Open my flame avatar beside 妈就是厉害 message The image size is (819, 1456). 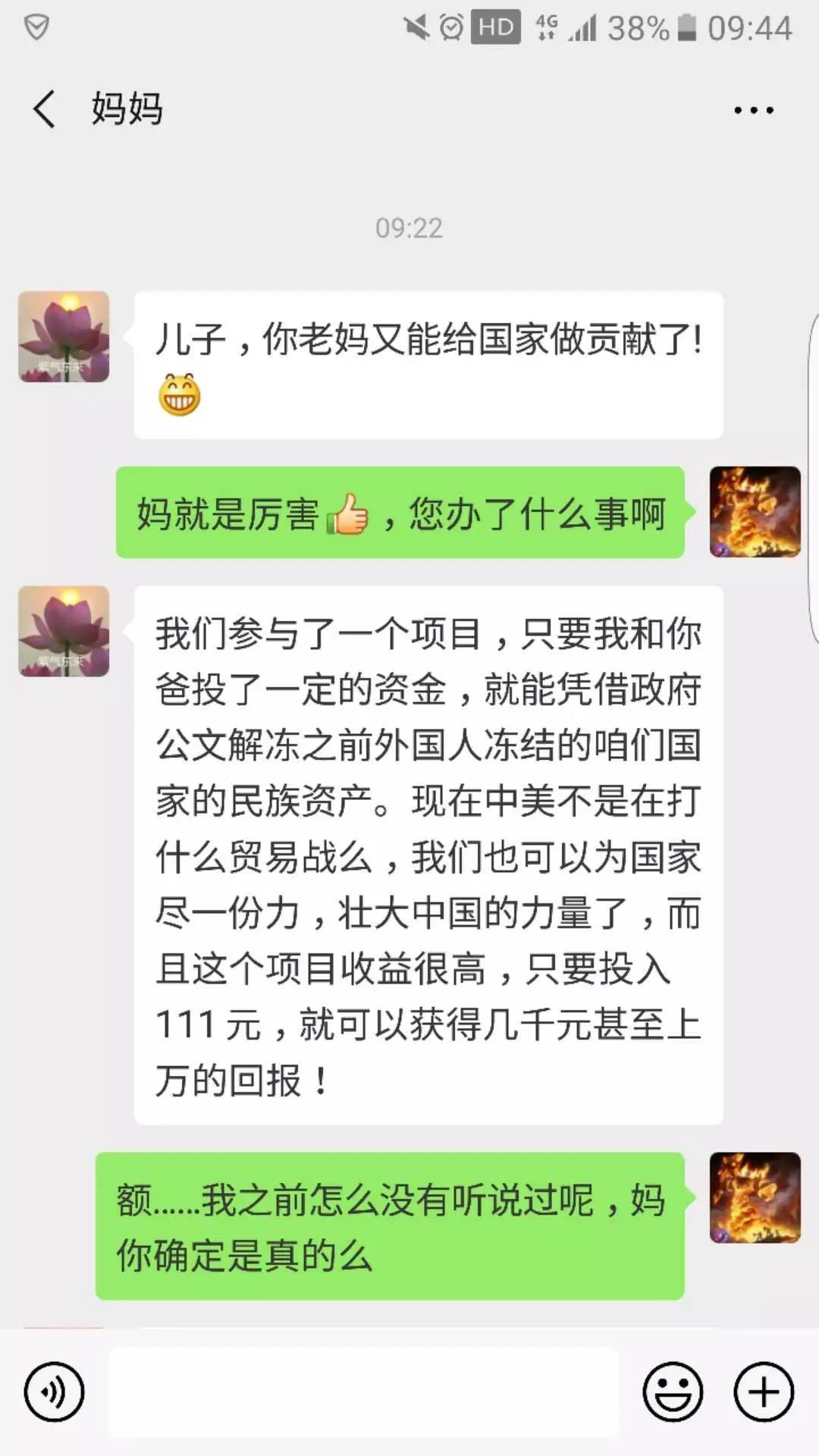[x=755, y=512]
